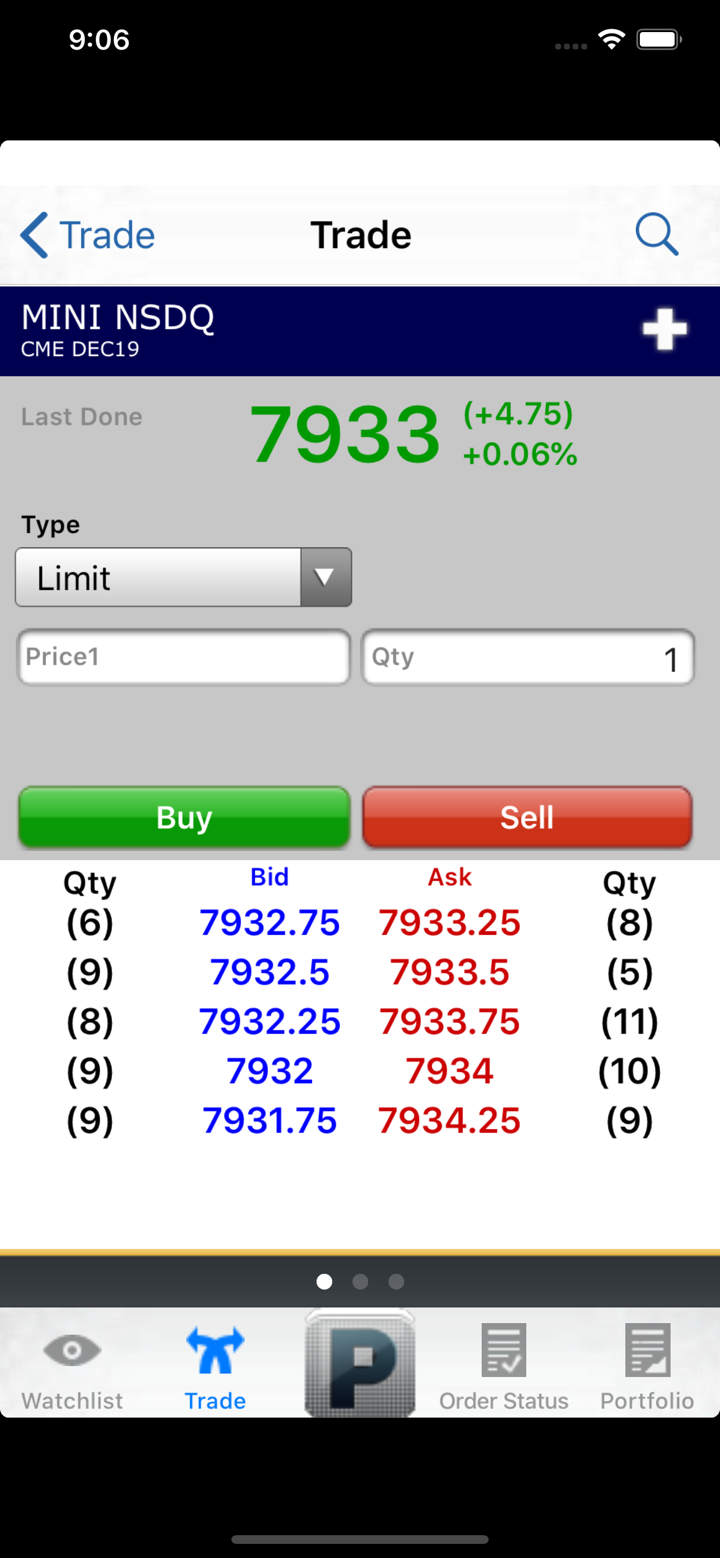This screenshot has width=720, height=1558.
Task: Tap the plus icon beside MINI NSDQ
Action: (x=665, y=330)
